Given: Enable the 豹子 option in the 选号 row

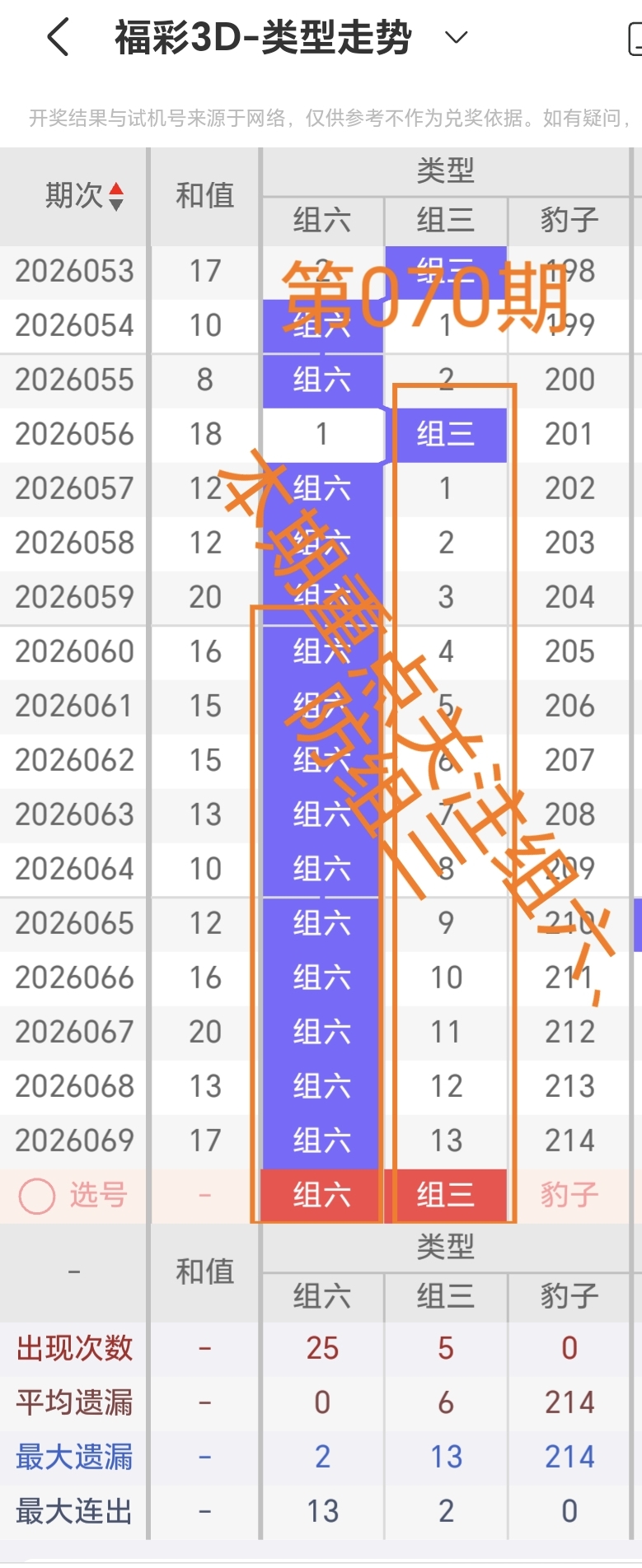Looking at the screenshot, I should coord(568,1195).
